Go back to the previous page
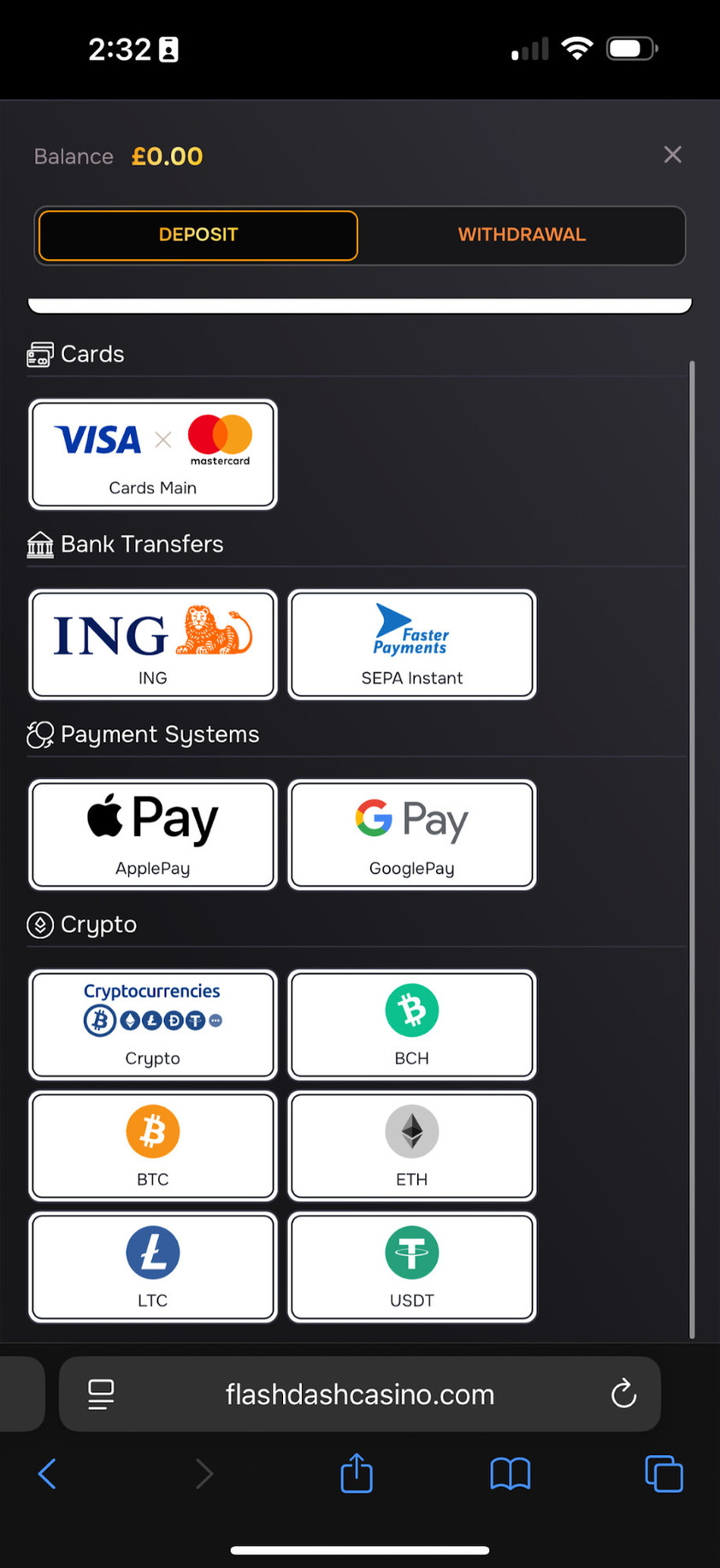The height and width of the screenshot is (1568, 720). (x=48, y=1474)
